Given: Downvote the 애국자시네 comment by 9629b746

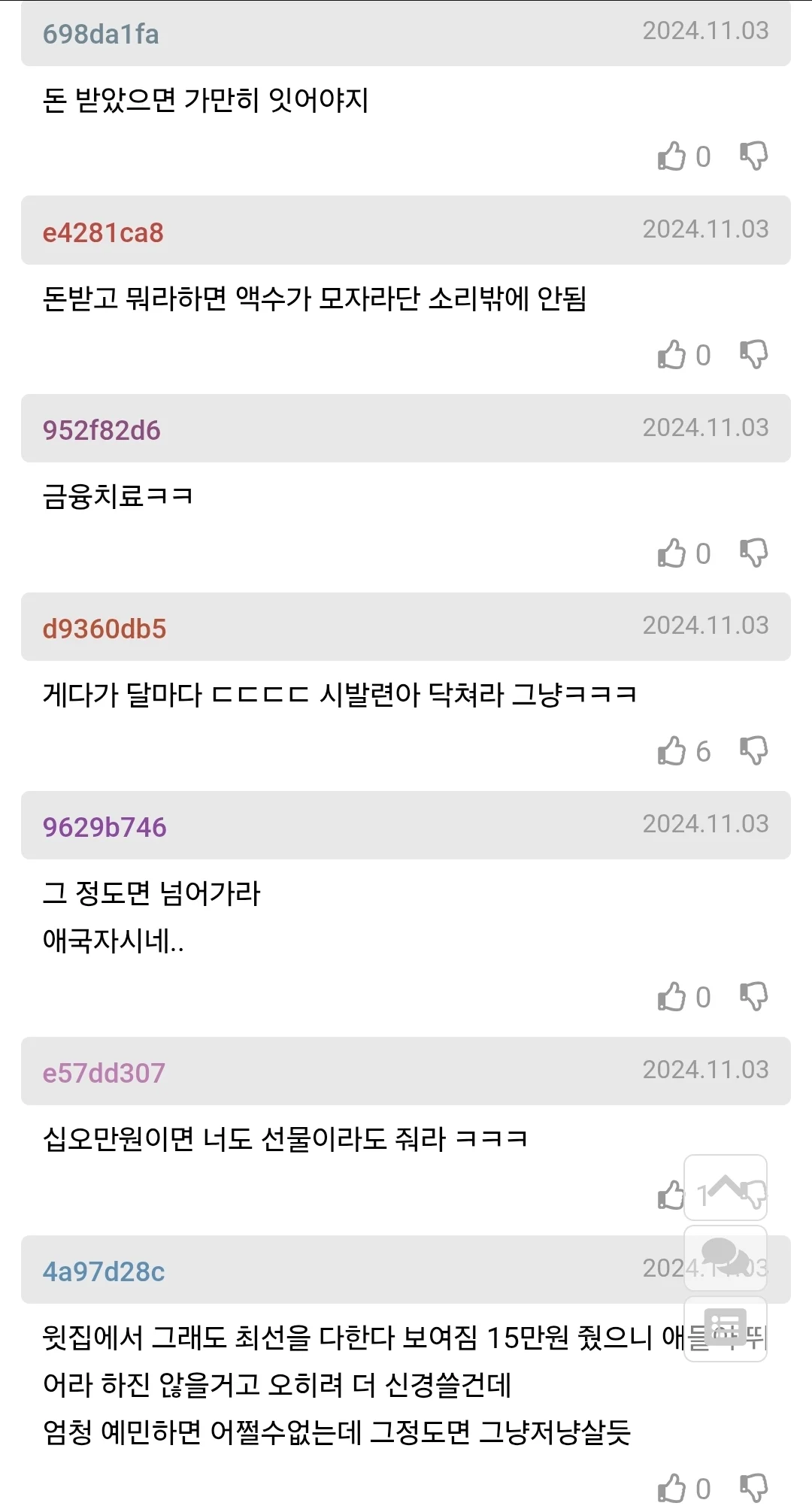Looking at the screenshot, I should tap(753, 997).
